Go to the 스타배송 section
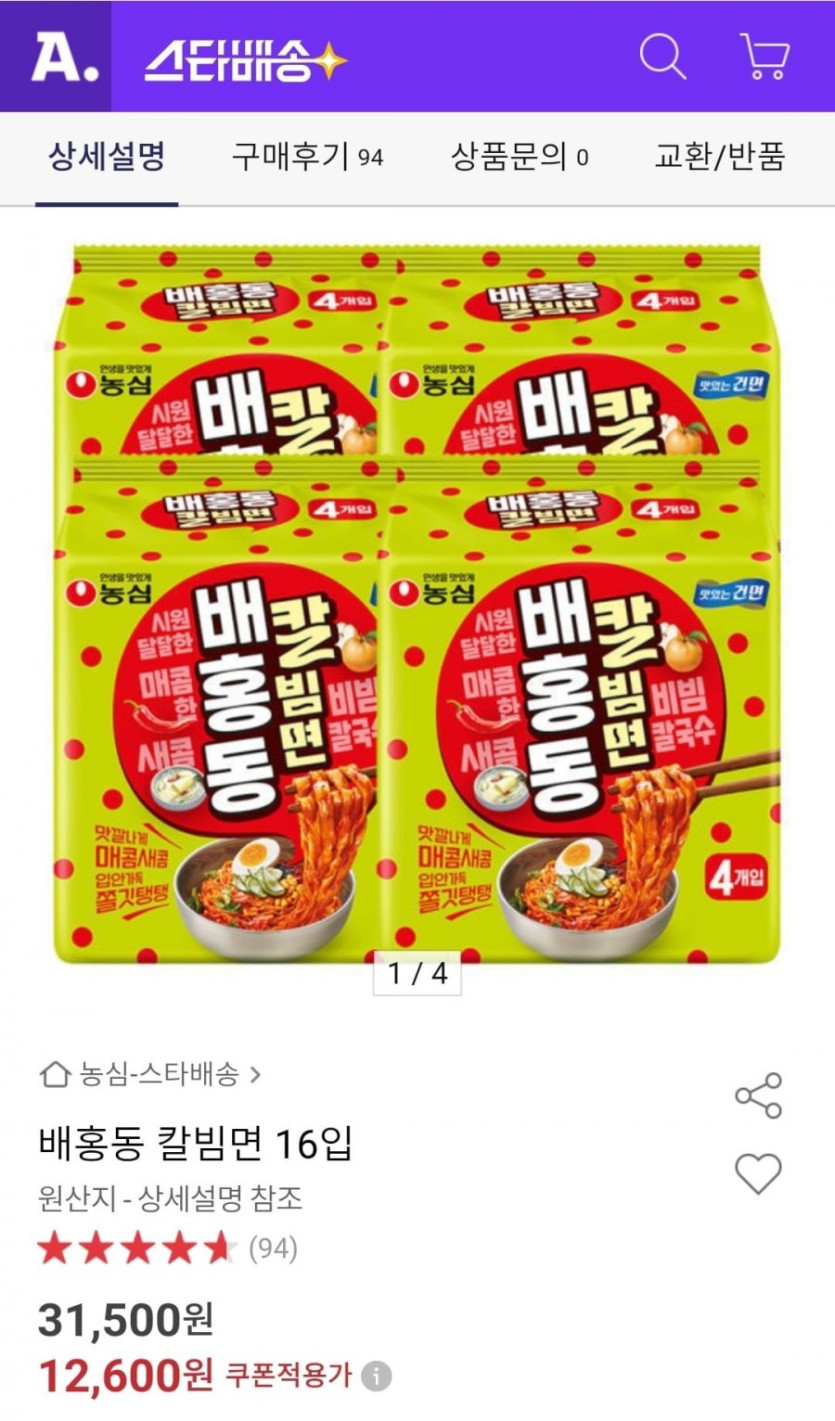The image size is (835, 1421). 245,60
